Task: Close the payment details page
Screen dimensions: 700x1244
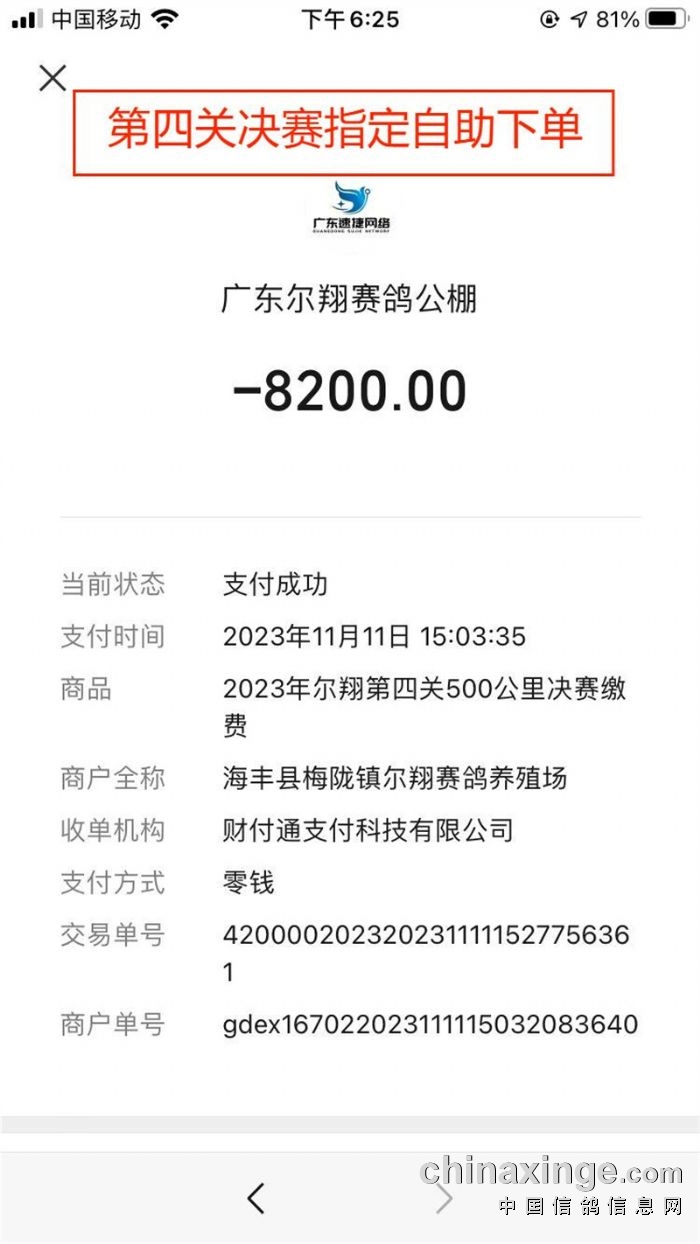Action: pyautogui.click(x=53, y=78)
